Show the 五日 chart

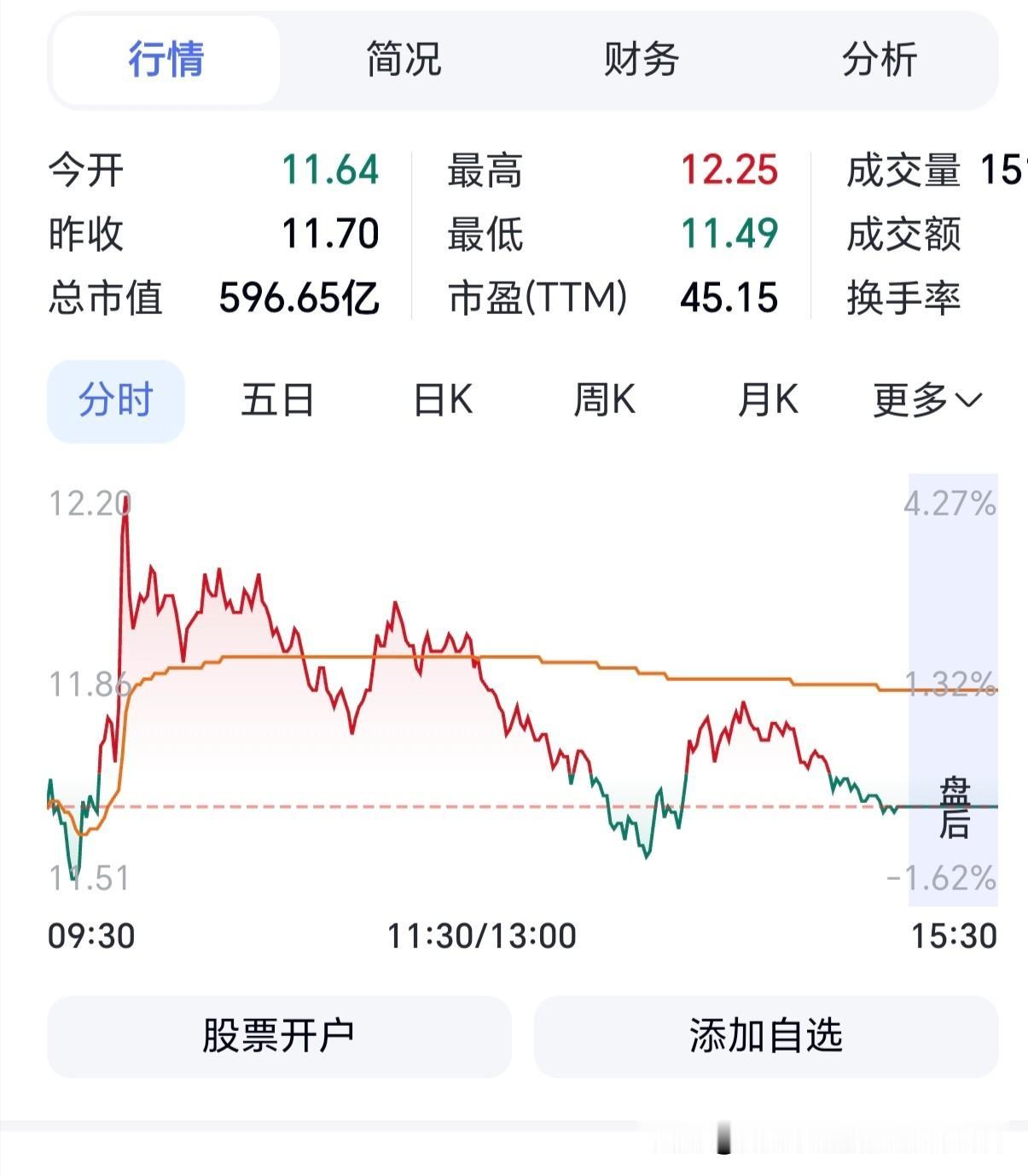[278, 400]
